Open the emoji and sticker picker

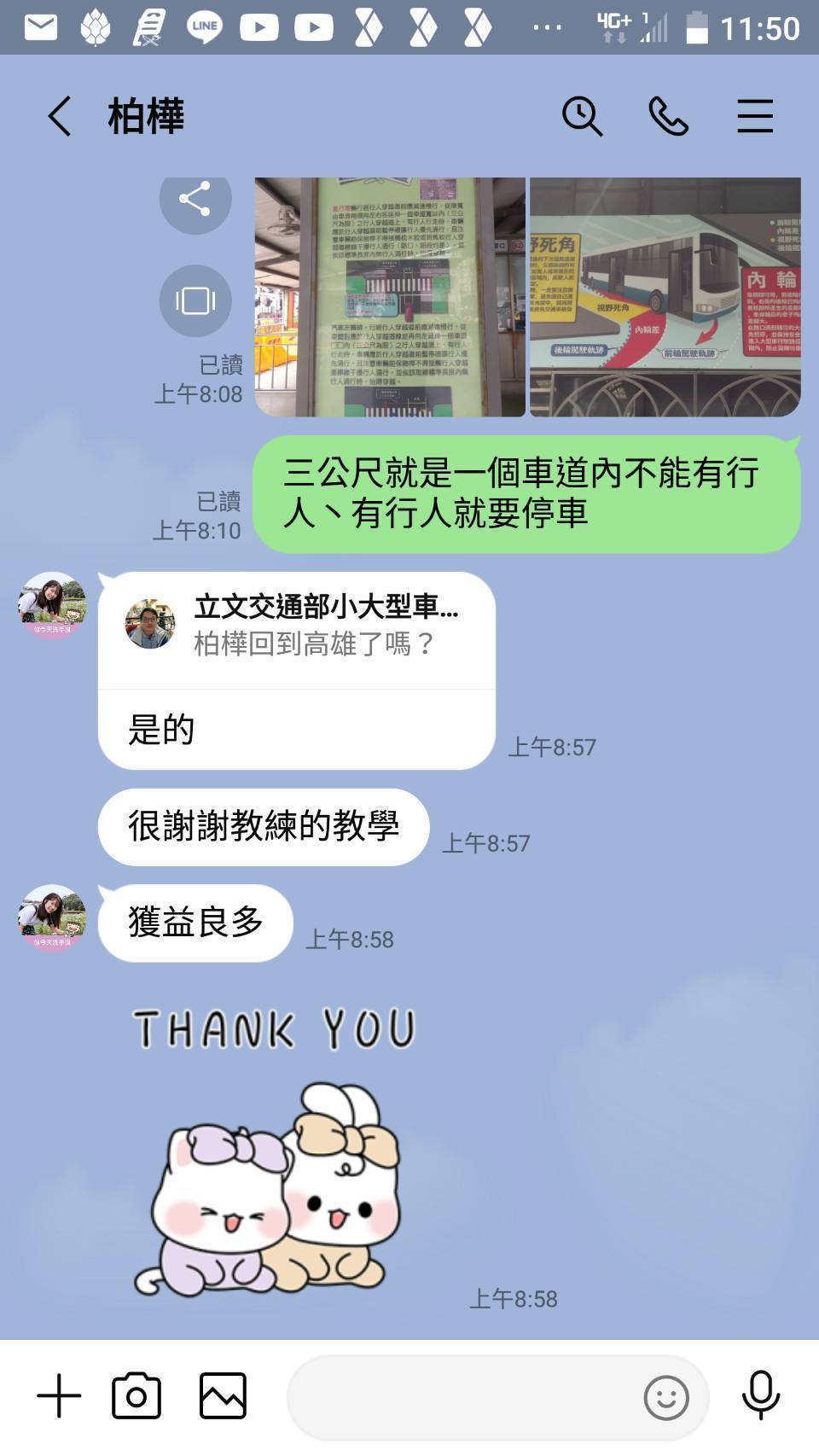pos(665,1398)
